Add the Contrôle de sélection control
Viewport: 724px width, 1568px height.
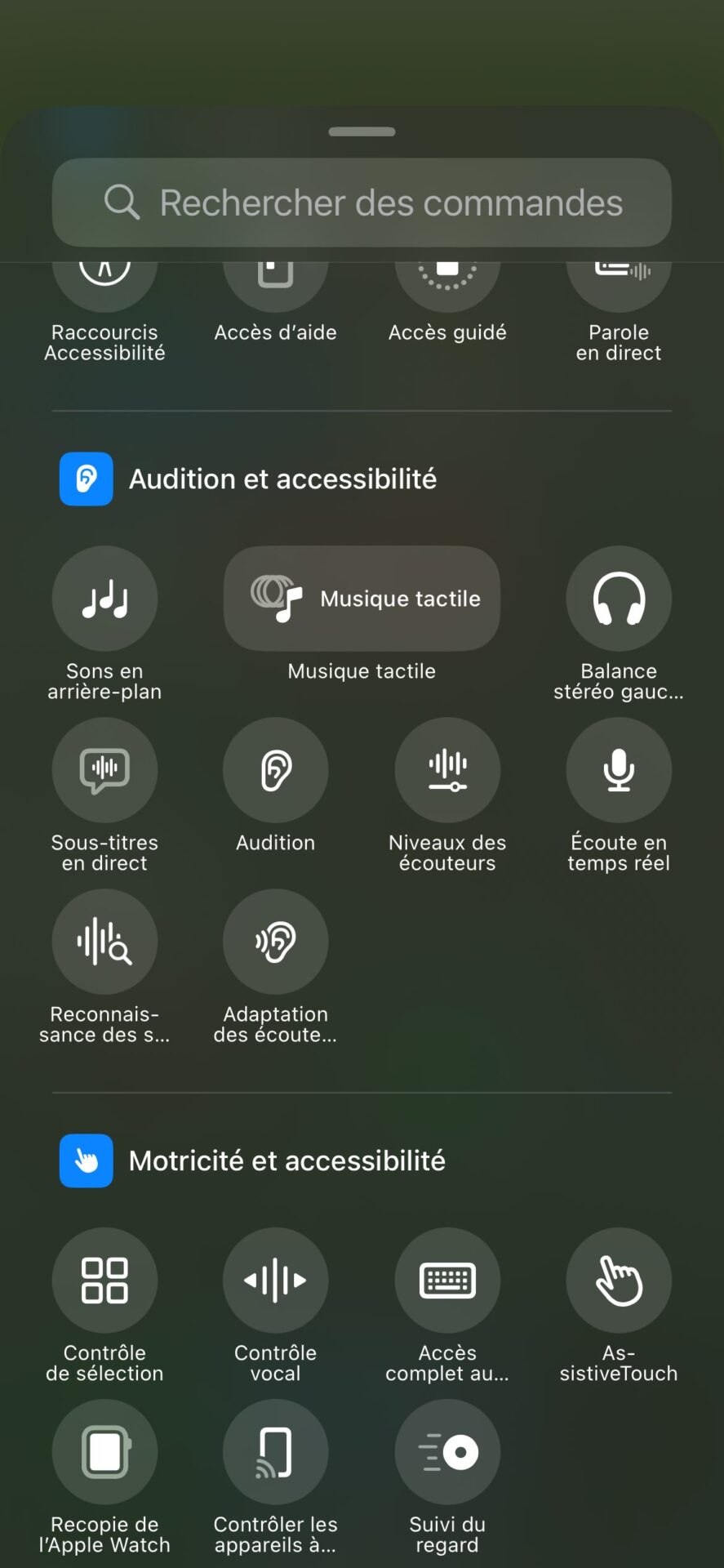104,1280
